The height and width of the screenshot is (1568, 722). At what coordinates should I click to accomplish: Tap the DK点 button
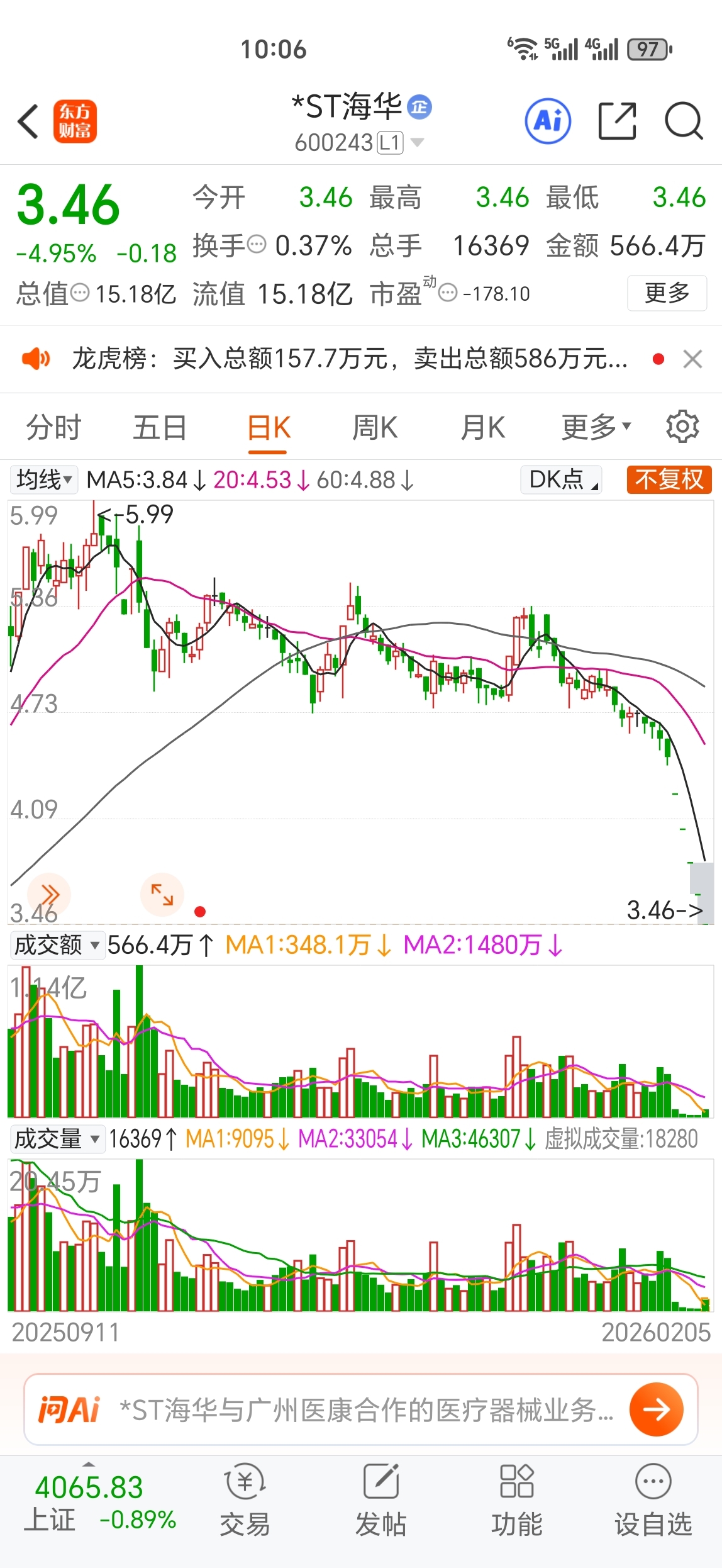point(562,480)
